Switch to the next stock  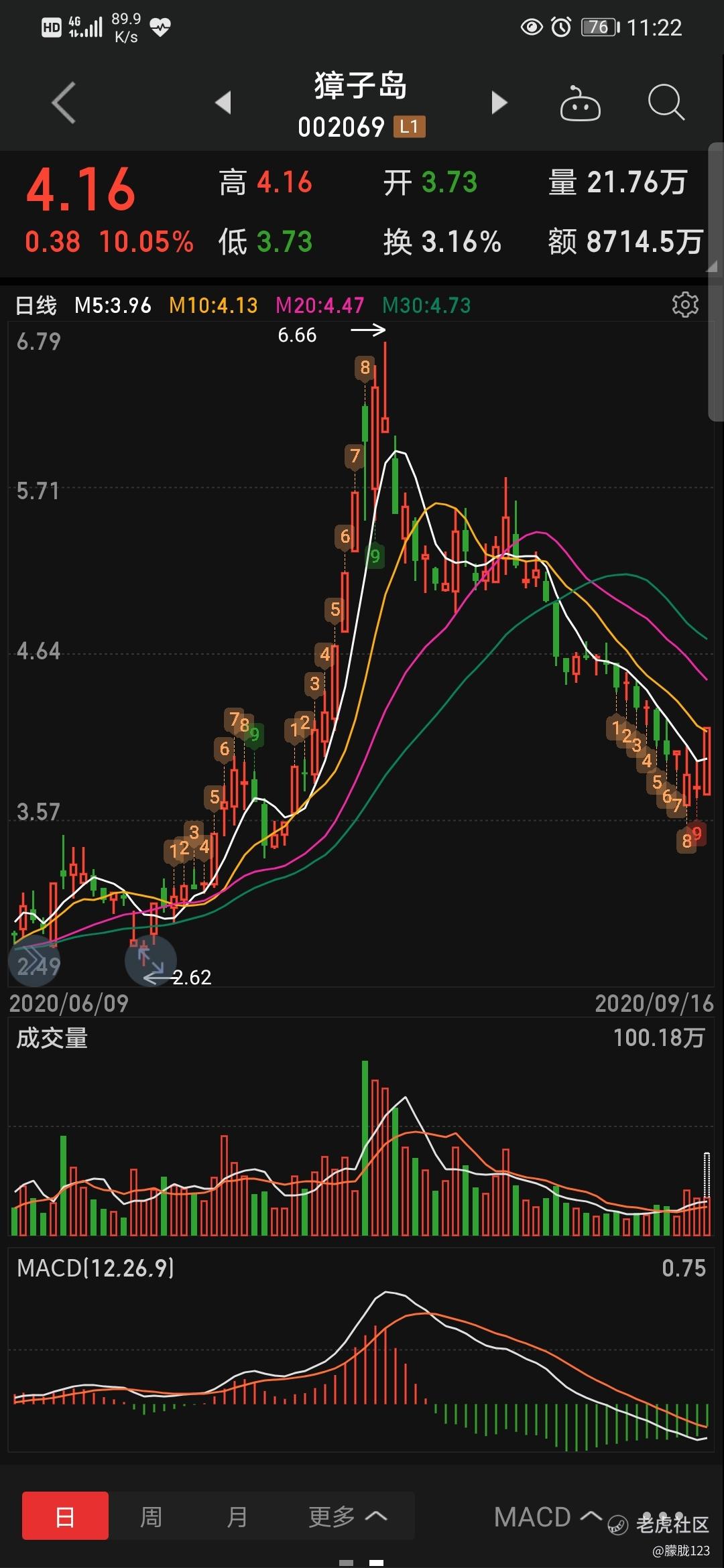click(x=499, y=103)
